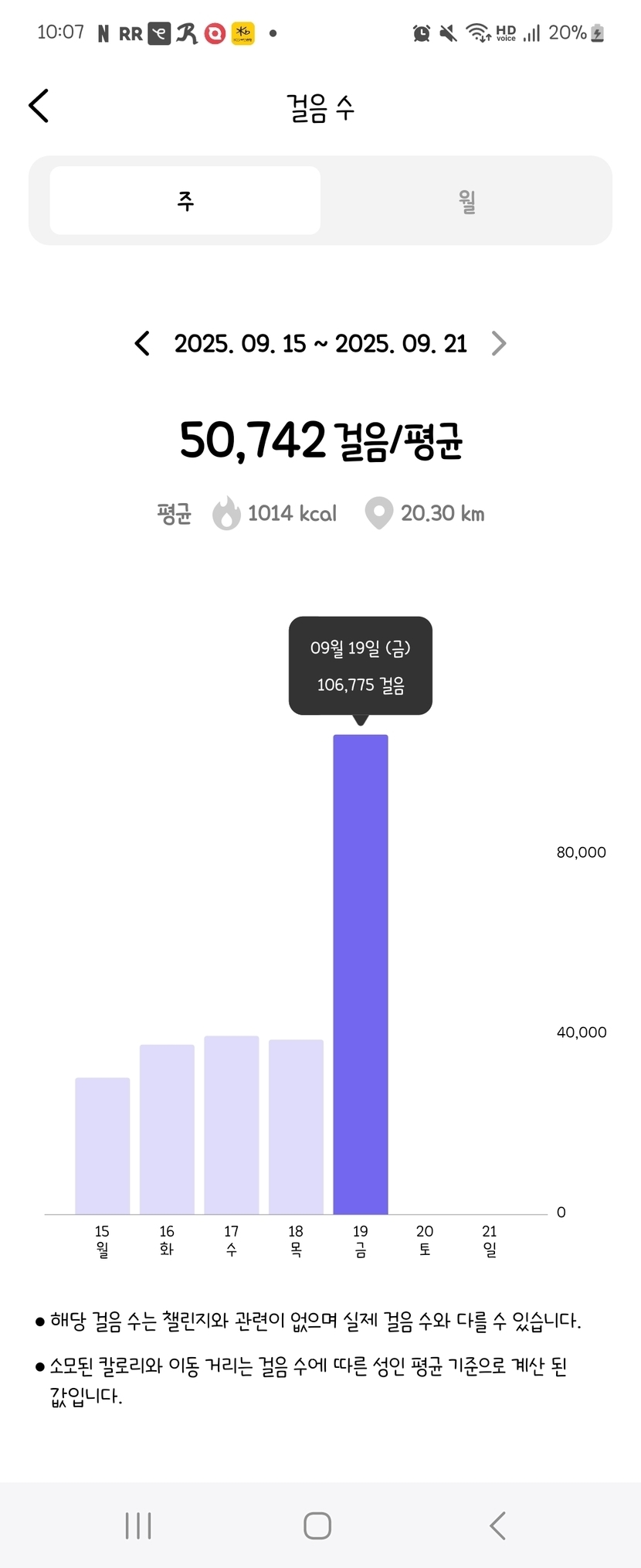
Task: Tap the highlighted bar for the 19th (금)
Action: click(x=361, y=974)
